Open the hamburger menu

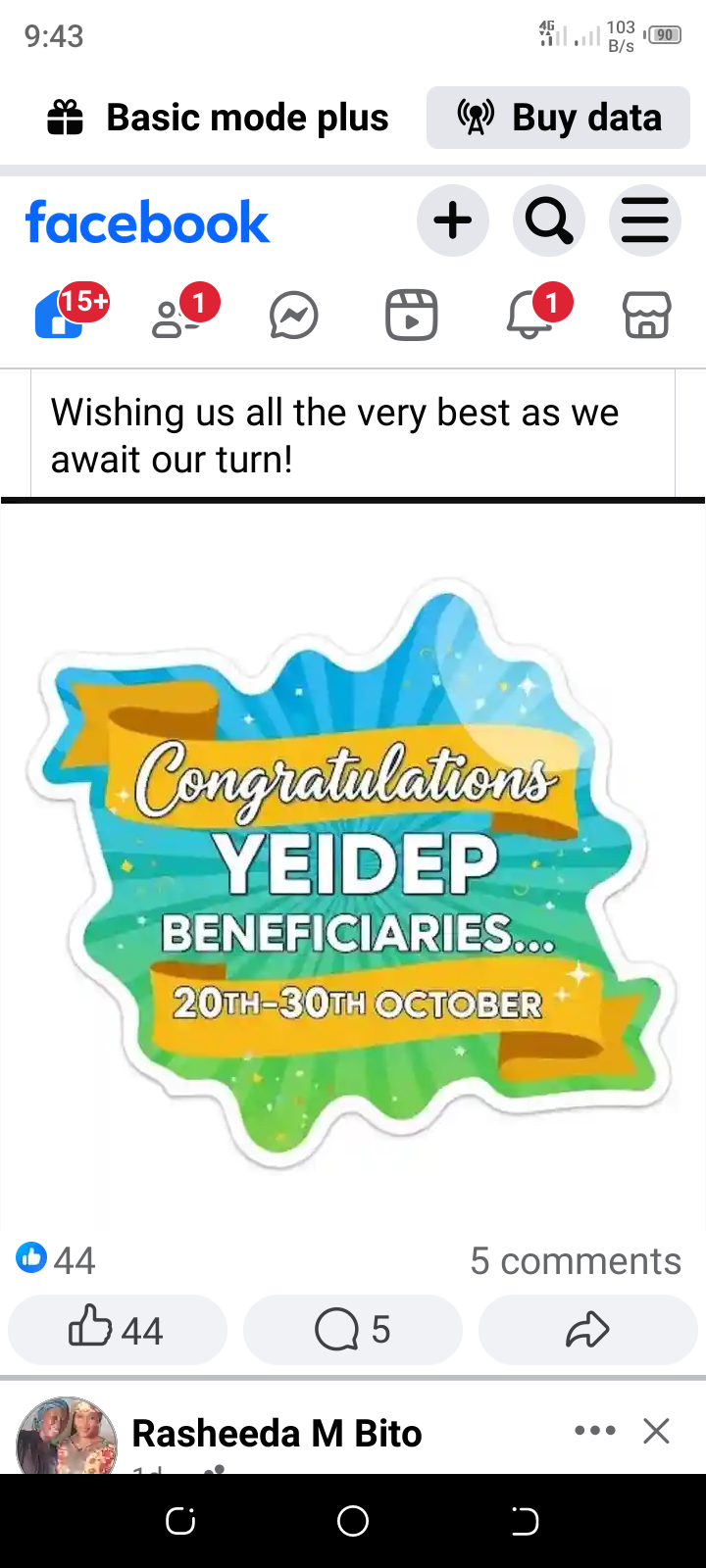coord(644,220)
